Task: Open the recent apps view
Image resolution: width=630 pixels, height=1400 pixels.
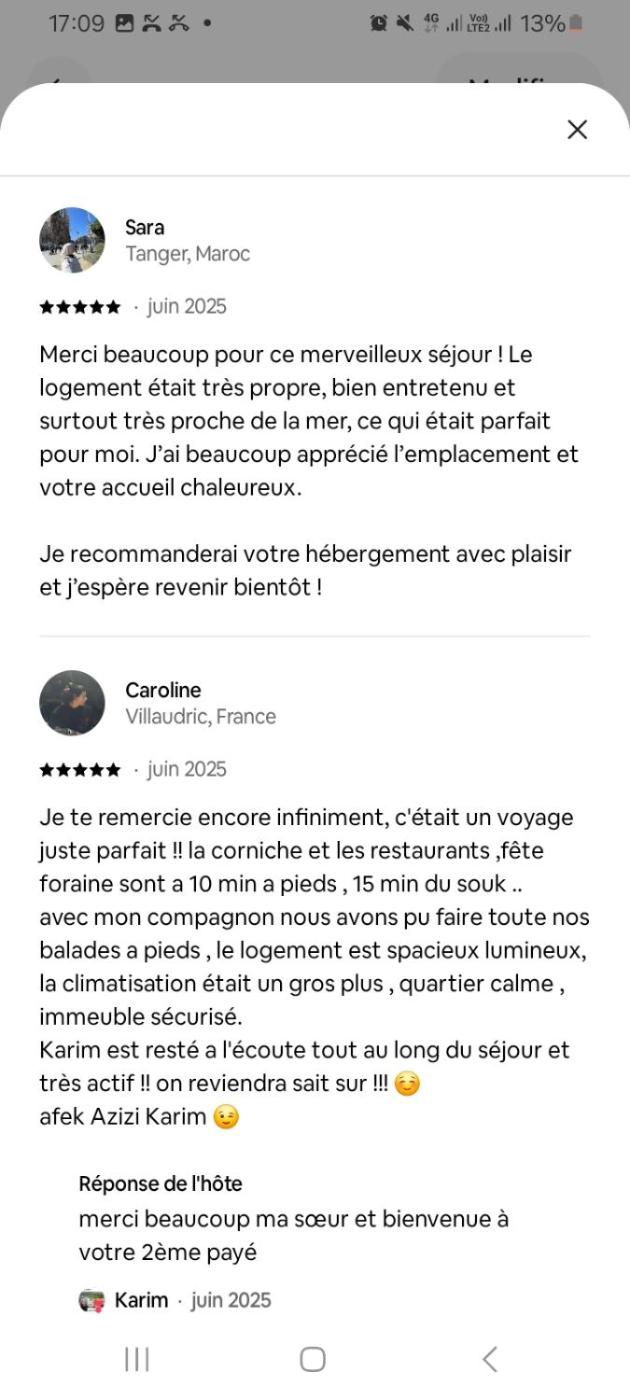Action: 137,1359
